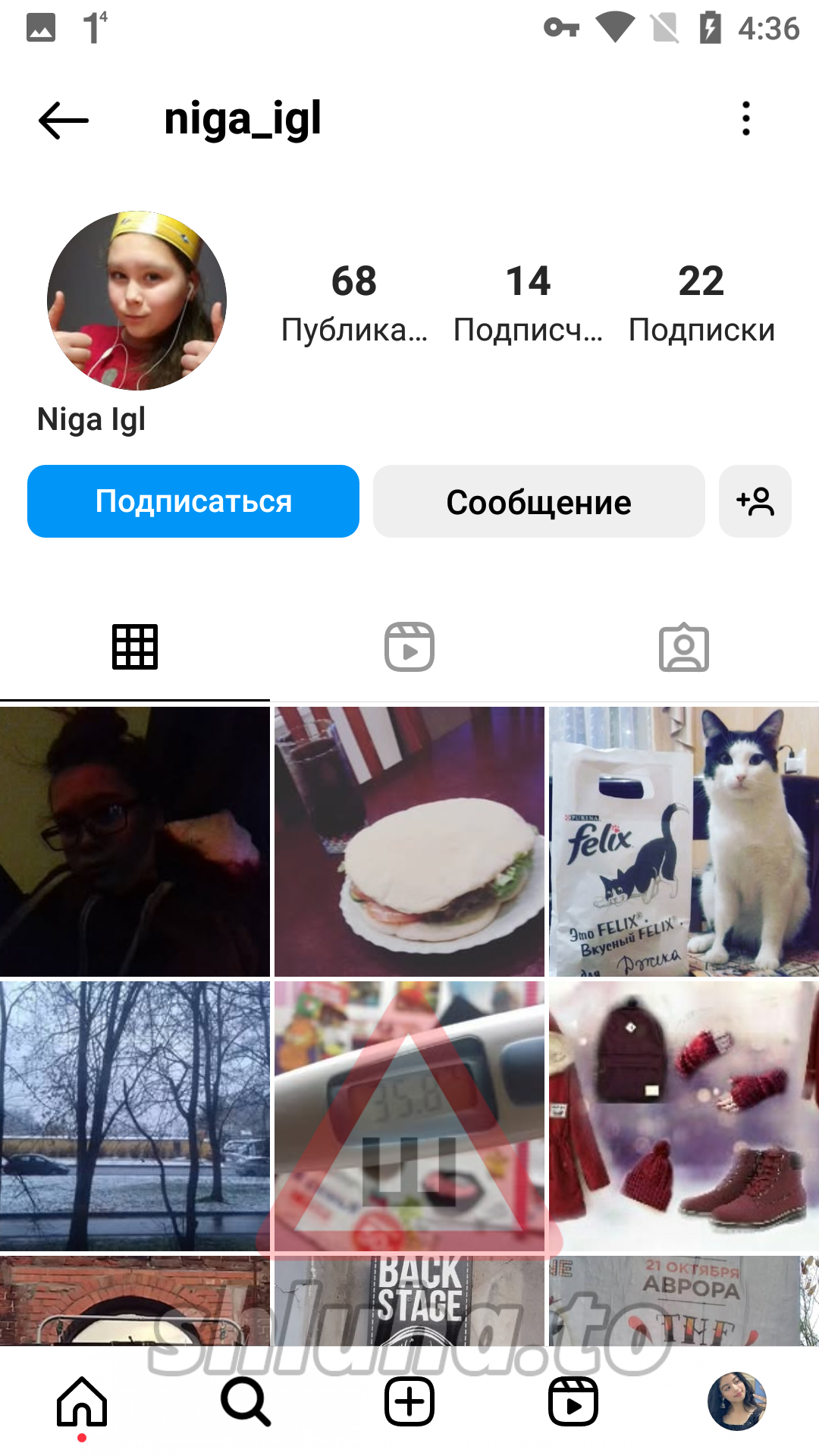Open the search and explore tab

point(246,1401)
